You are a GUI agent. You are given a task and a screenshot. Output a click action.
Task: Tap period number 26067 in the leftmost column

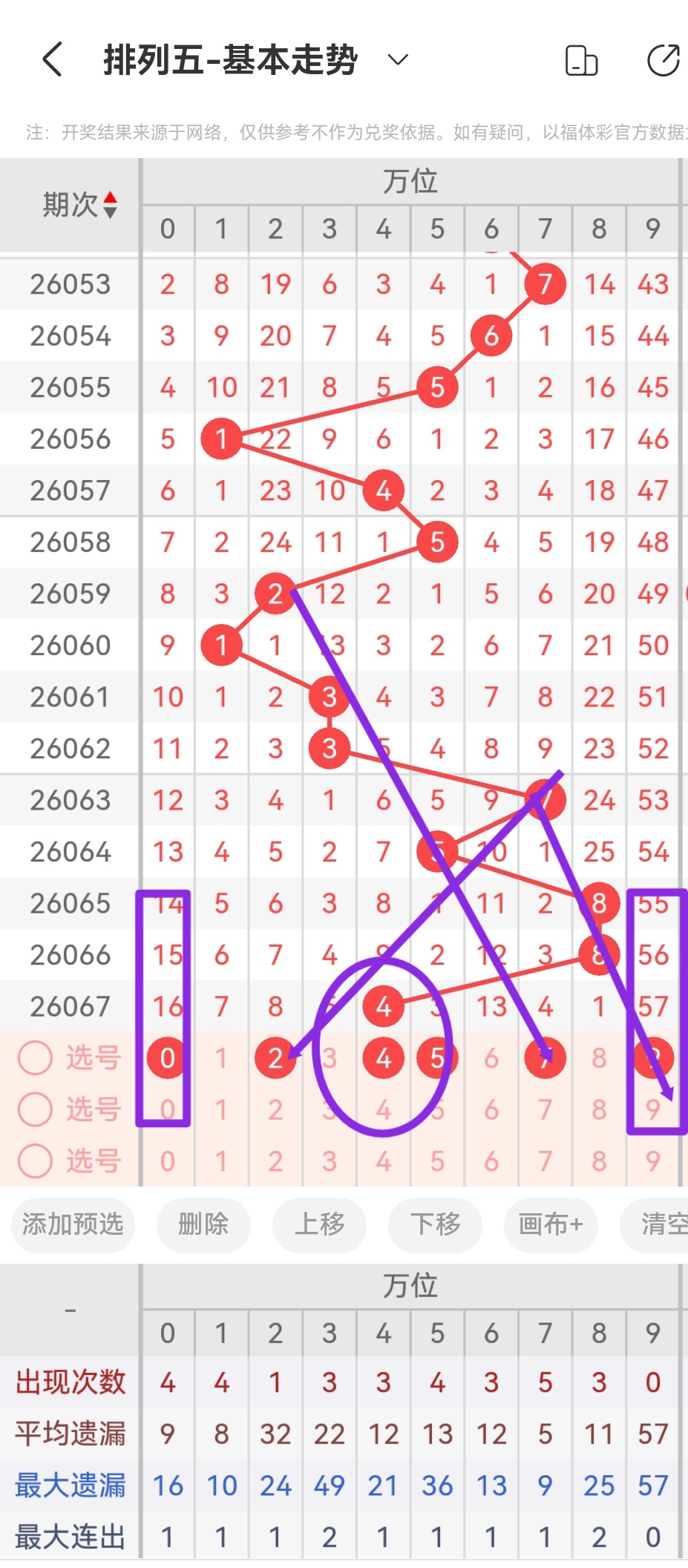71,1006
